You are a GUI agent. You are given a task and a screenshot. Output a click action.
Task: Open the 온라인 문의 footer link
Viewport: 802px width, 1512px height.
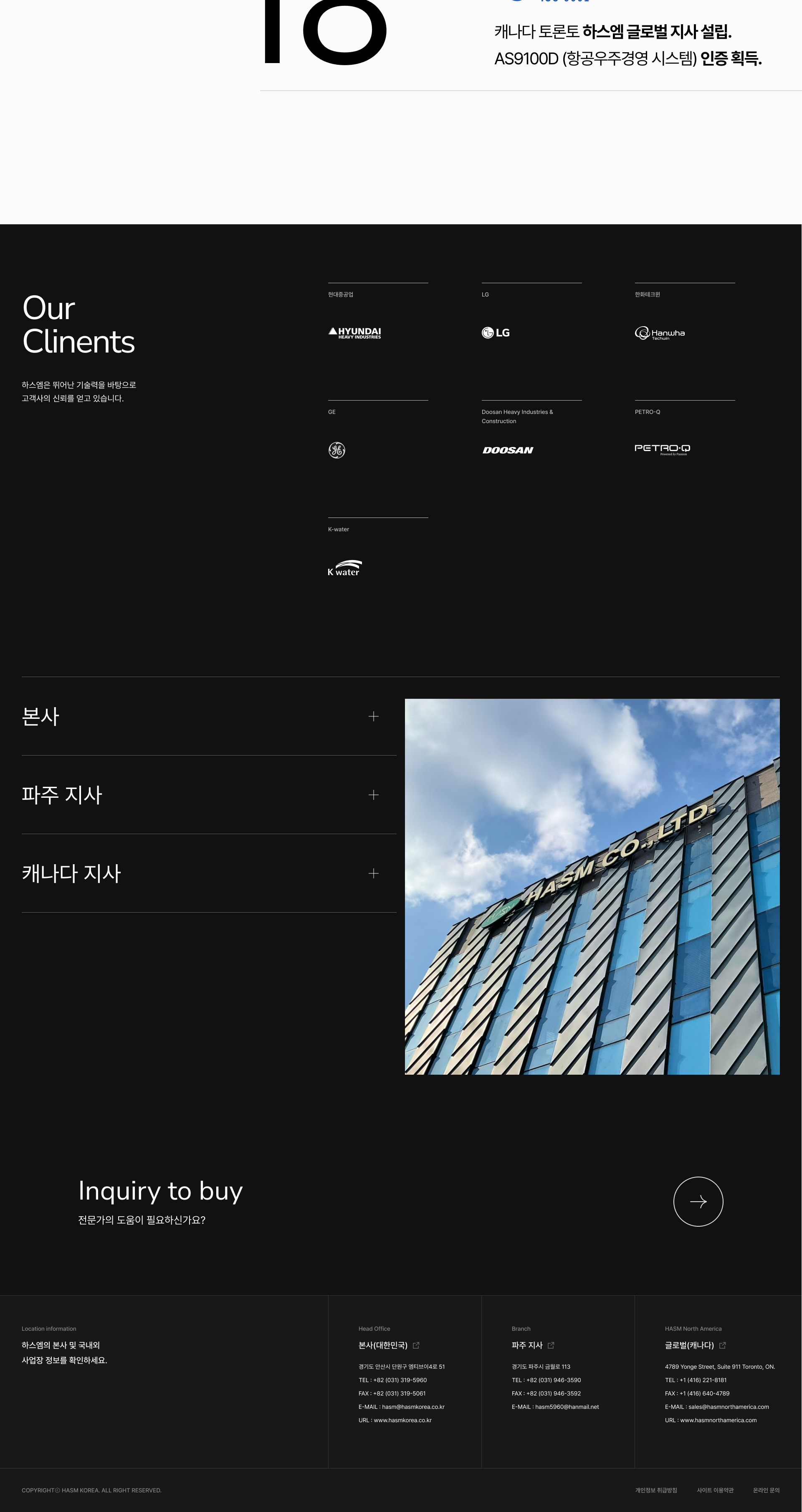766,1490
